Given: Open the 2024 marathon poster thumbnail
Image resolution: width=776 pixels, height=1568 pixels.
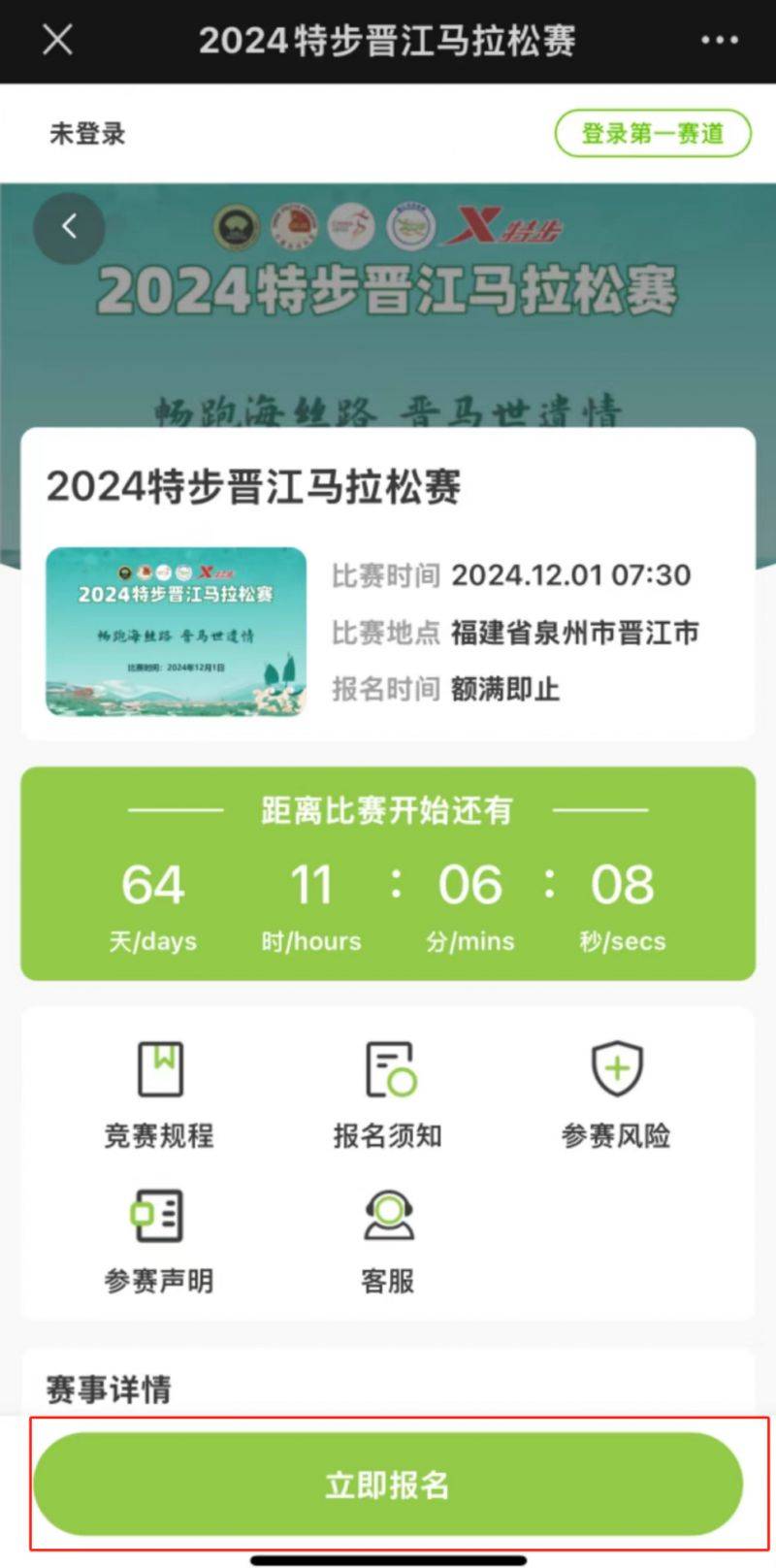Looking at the screenshot, I should pyautogui.click(x=177, y=631).
